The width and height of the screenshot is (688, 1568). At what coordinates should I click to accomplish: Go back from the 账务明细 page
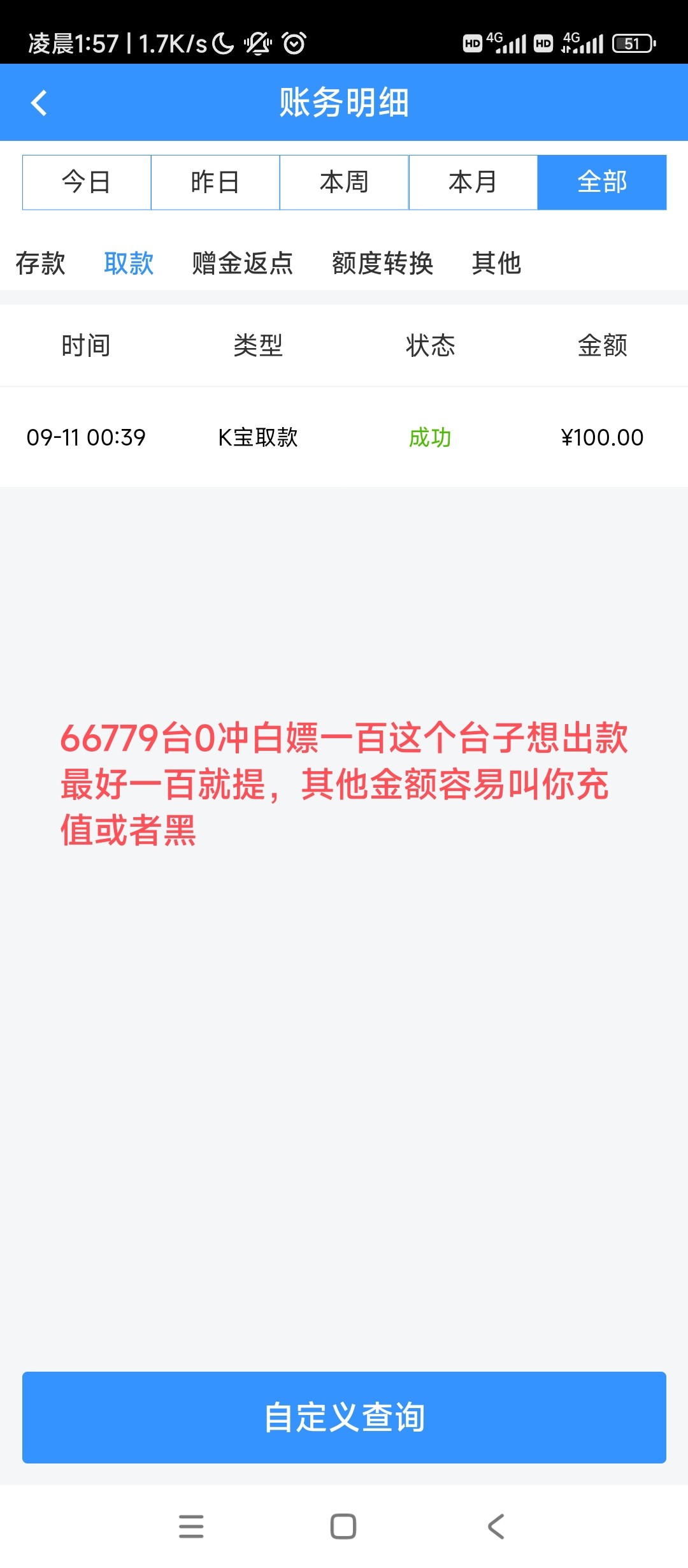39,103
